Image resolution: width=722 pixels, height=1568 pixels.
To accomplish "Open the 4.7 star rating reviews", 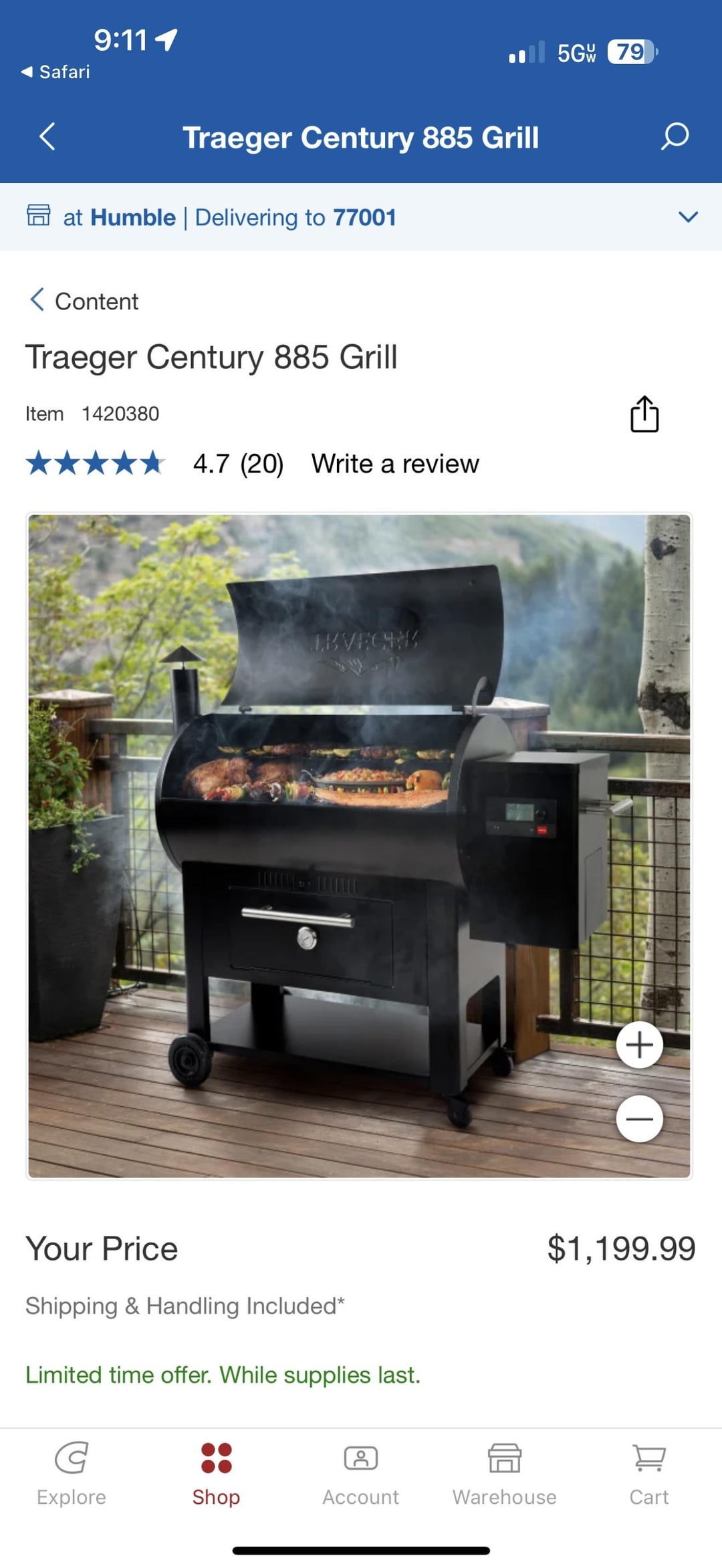I will pos(154,463).
